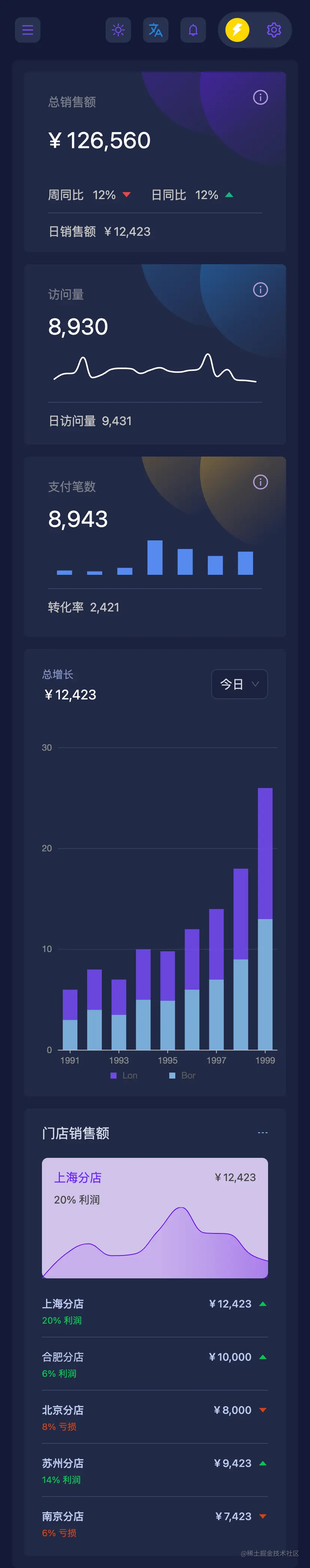Switch to light theme with sun icon
This screenshot has width=310, height=1568.
coord(118,30)
